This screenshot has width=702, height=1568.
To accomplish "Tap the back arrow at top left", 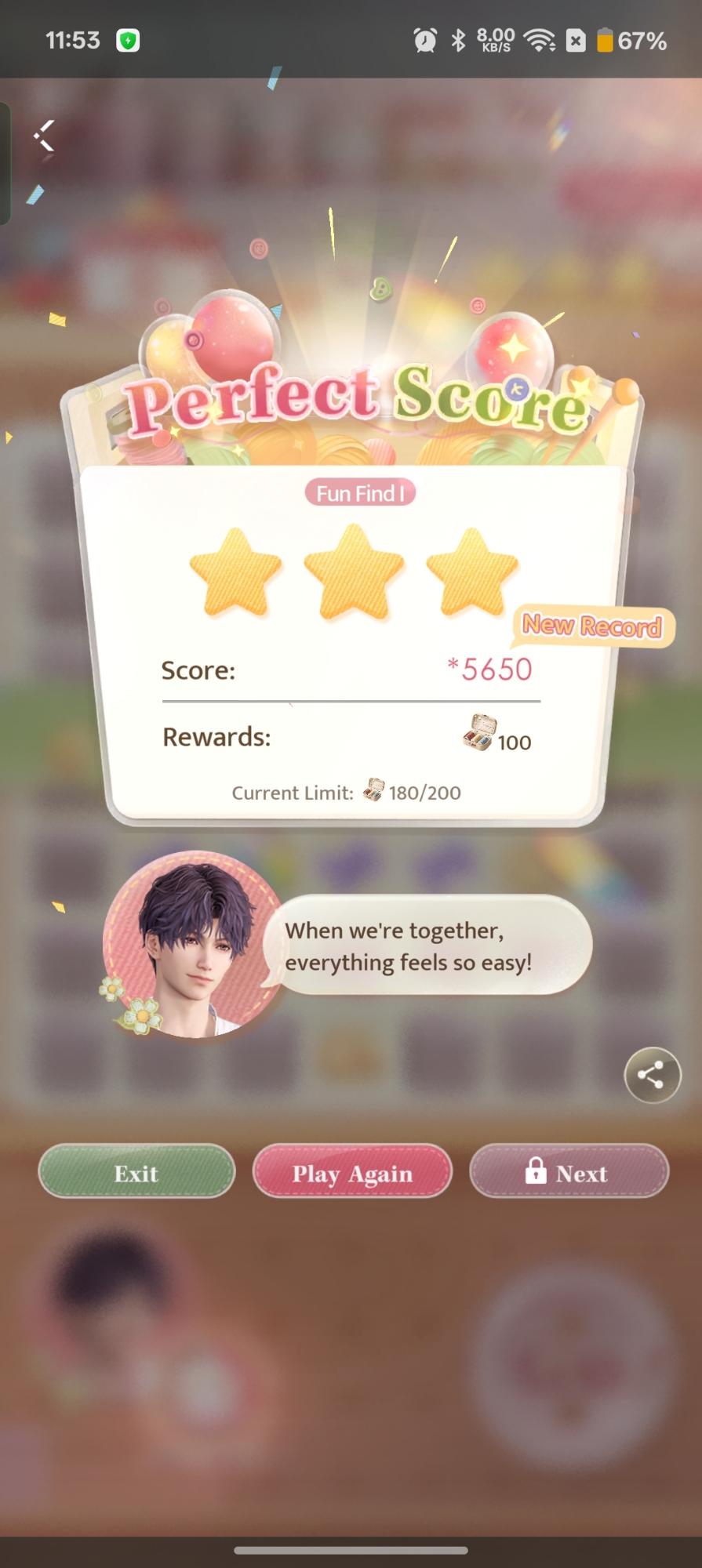I will (x=45, y=136).
